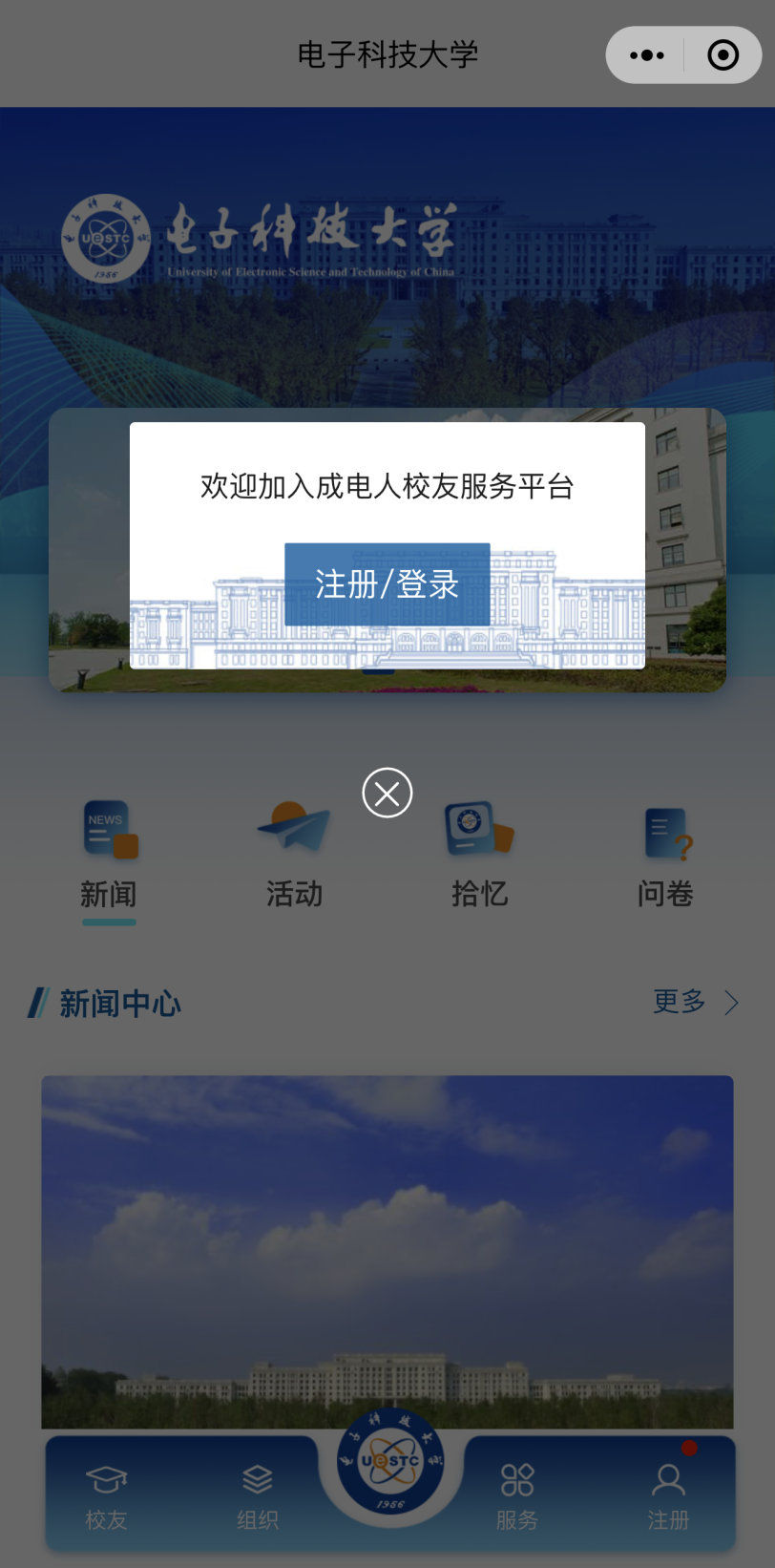775x1568 pixels.
Task: Go to the 注册 tab
Action: tap(668, 1496)
